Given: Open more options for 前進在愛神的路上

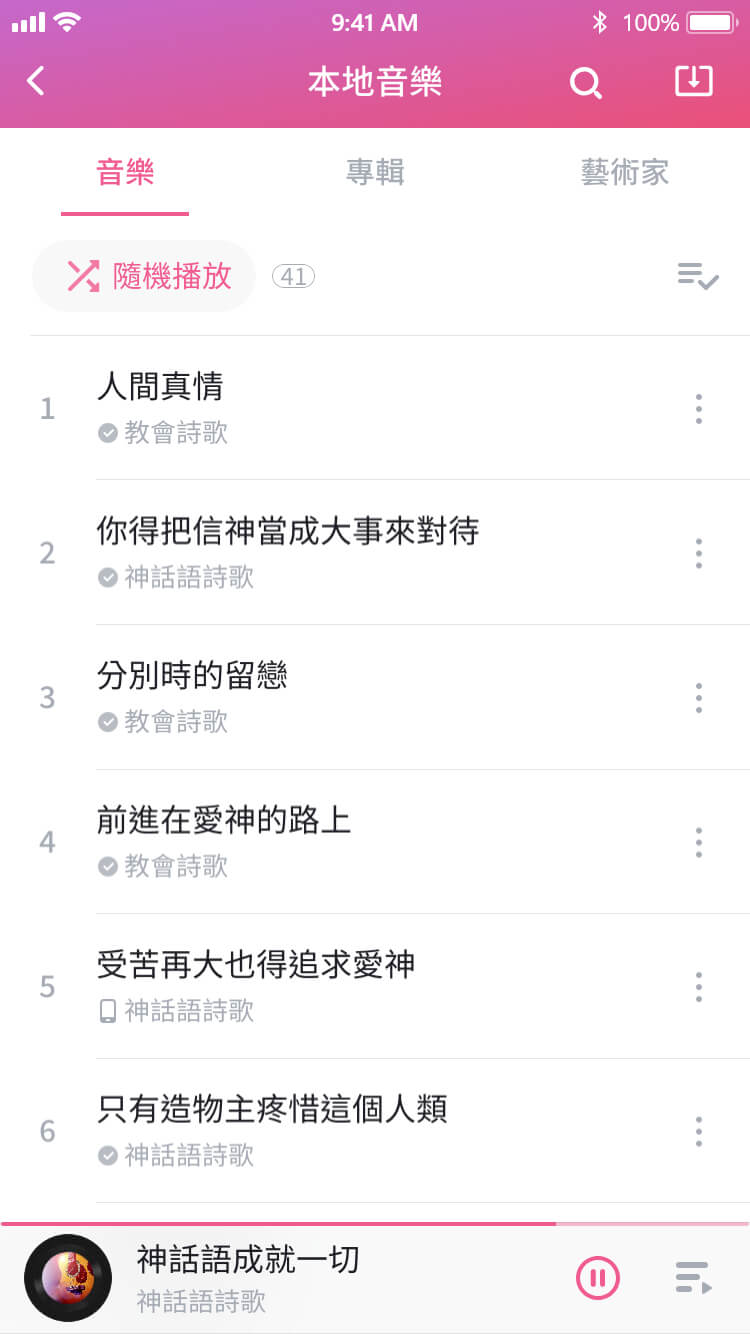Looking at the screenshot, I should point(698,842).
